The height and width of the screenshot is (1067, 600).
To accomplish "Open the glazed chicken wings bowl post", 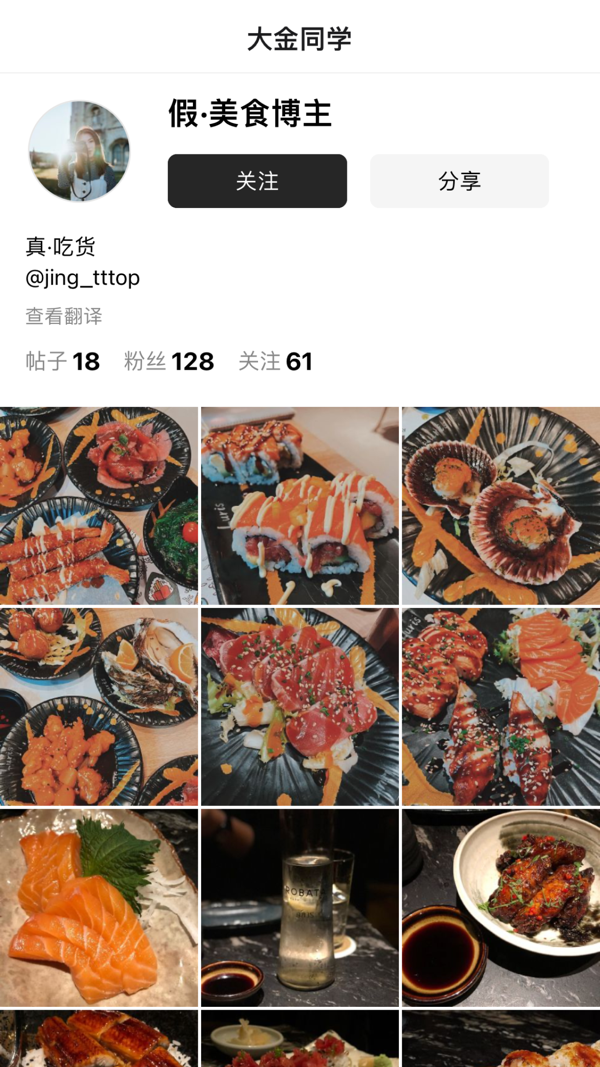I will click(x=501, y=908).
